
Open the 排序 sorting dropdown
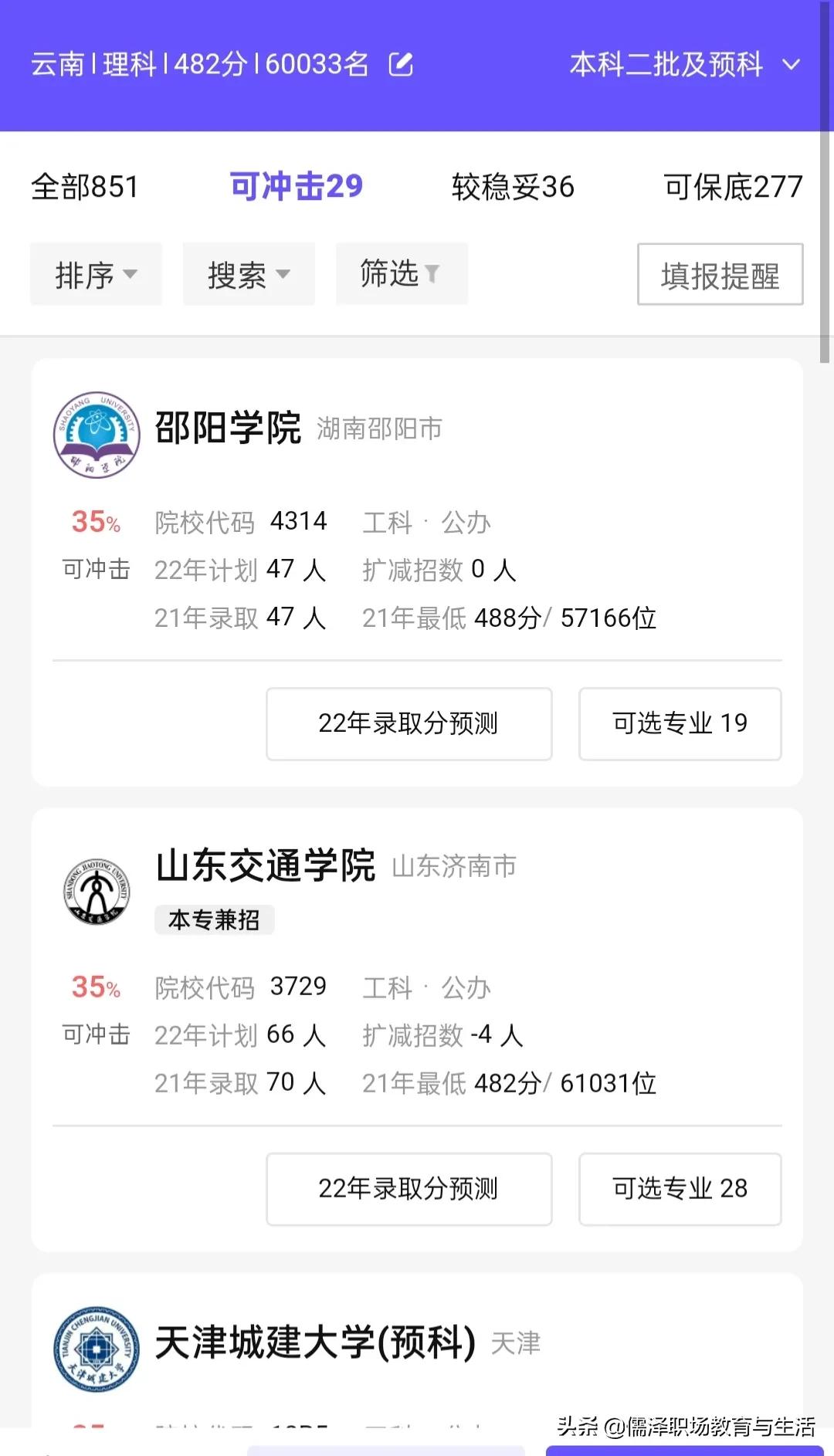click(x=95, y=274)
